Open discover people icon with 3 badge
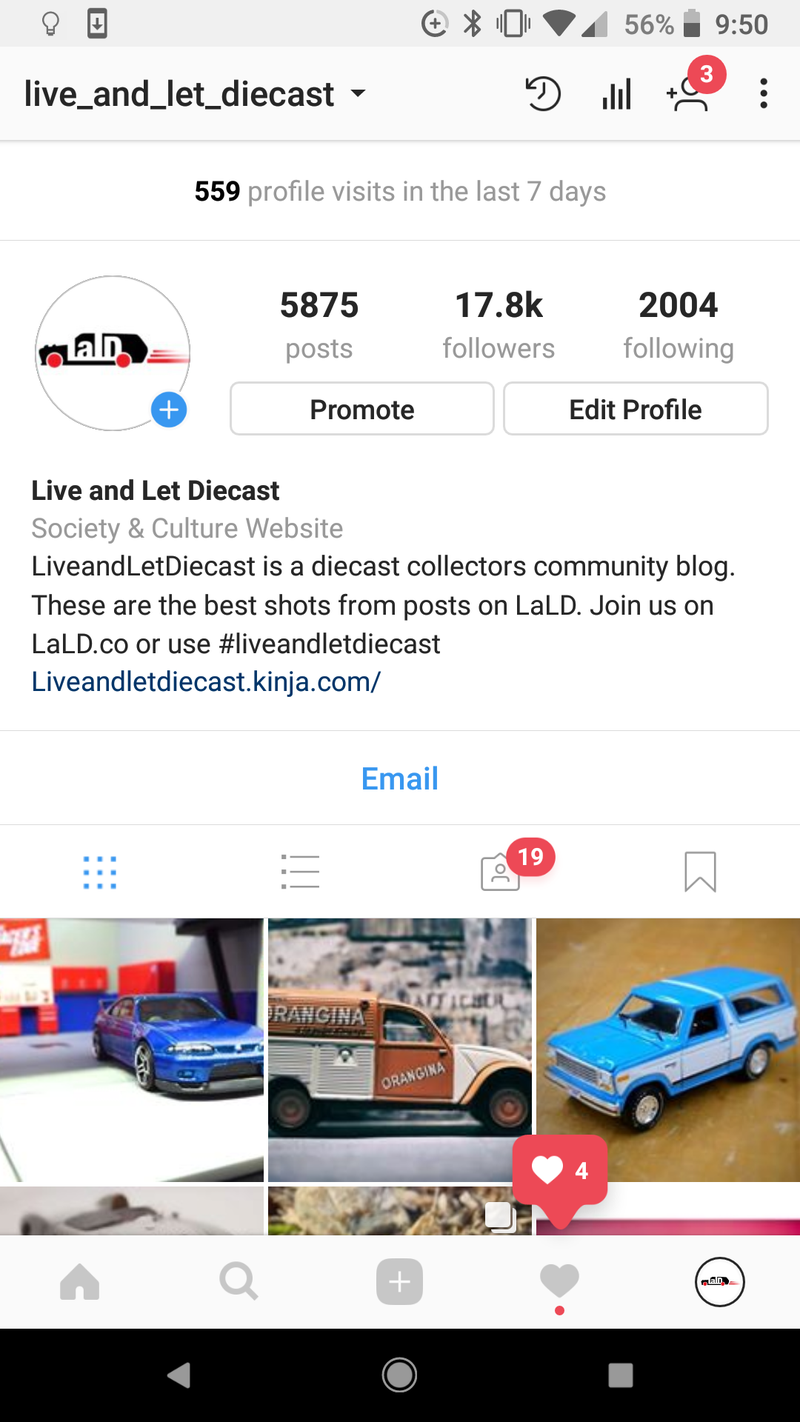 pos(690,91)
